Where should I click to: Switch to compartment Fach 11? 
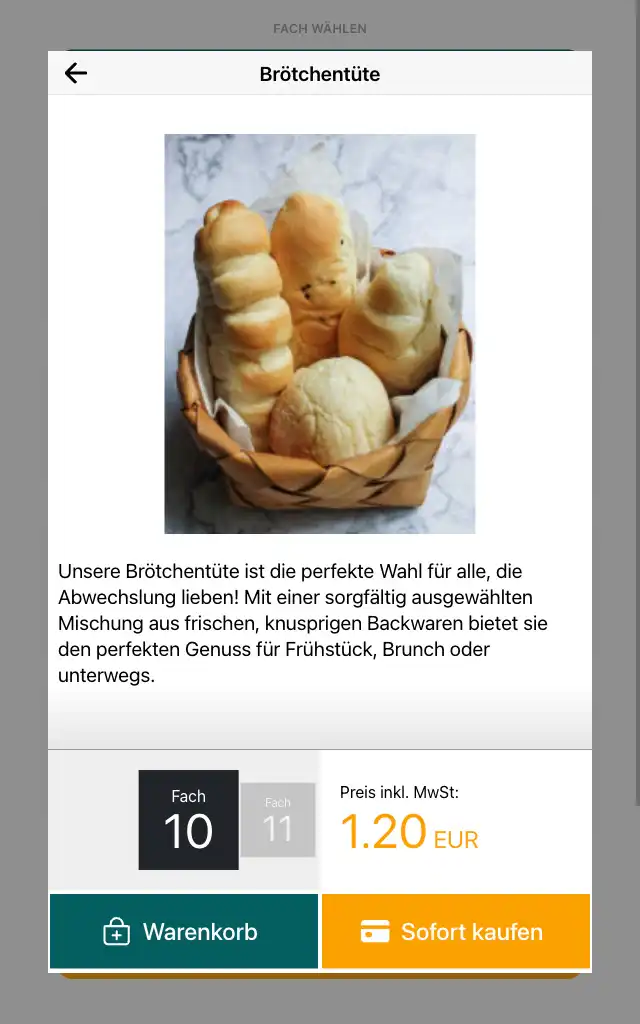278,820
